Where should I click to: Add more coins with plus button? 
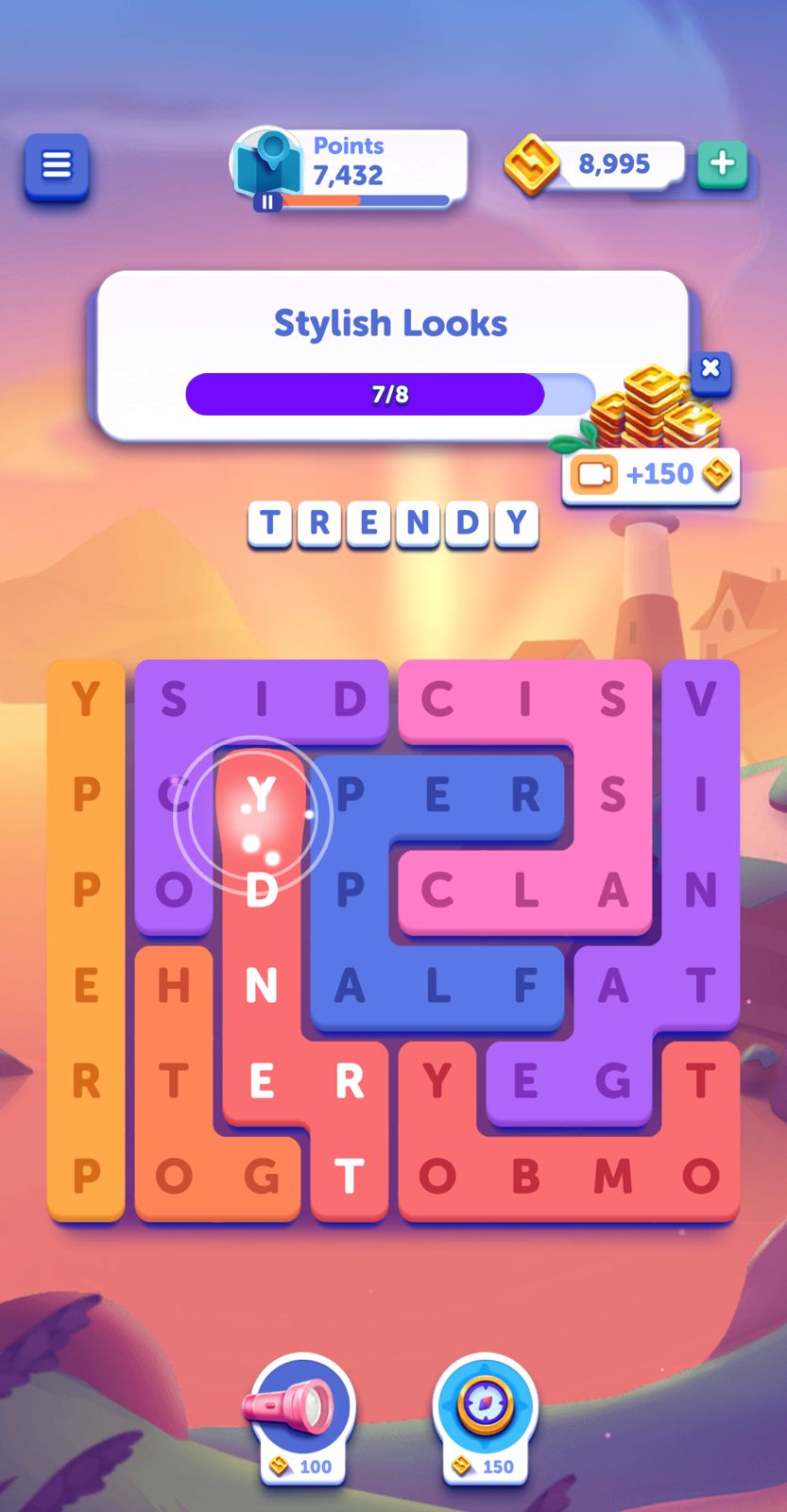(722, 163)
